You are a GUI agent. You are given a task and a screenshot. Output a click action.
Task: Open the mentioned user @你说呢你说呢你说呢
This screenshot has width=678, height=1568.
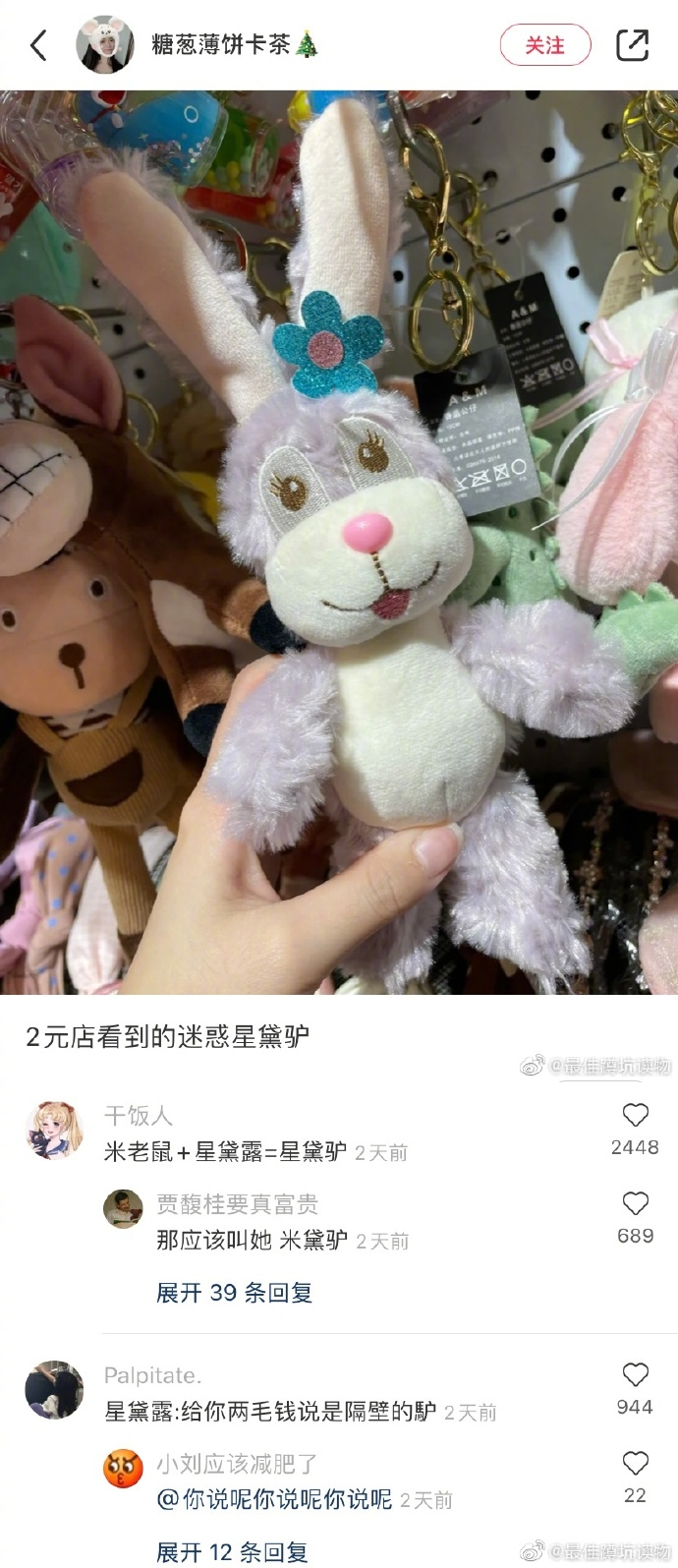point(275,1499)
